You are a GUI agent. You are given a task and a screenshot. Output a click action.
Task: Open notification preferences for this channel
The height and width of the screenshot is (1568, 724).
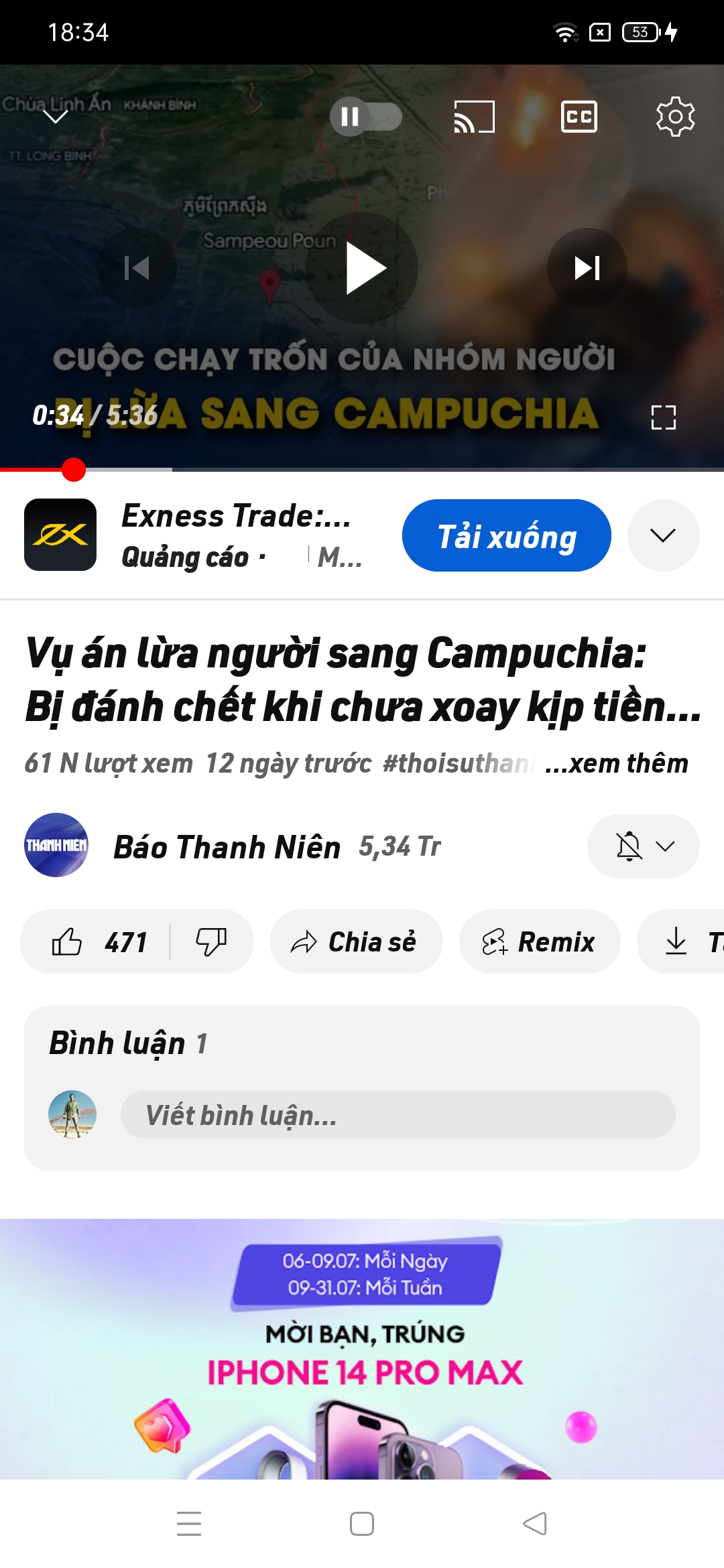[x=643, y=846]
